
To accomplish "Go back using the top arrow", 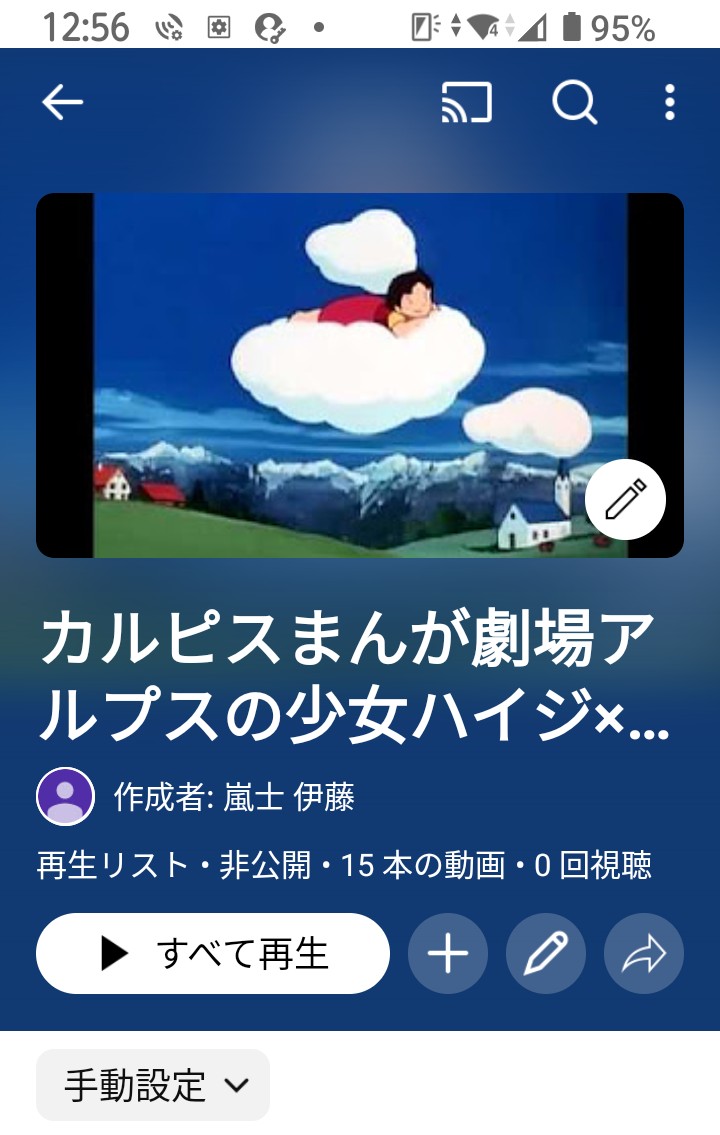I will (62, 102).
